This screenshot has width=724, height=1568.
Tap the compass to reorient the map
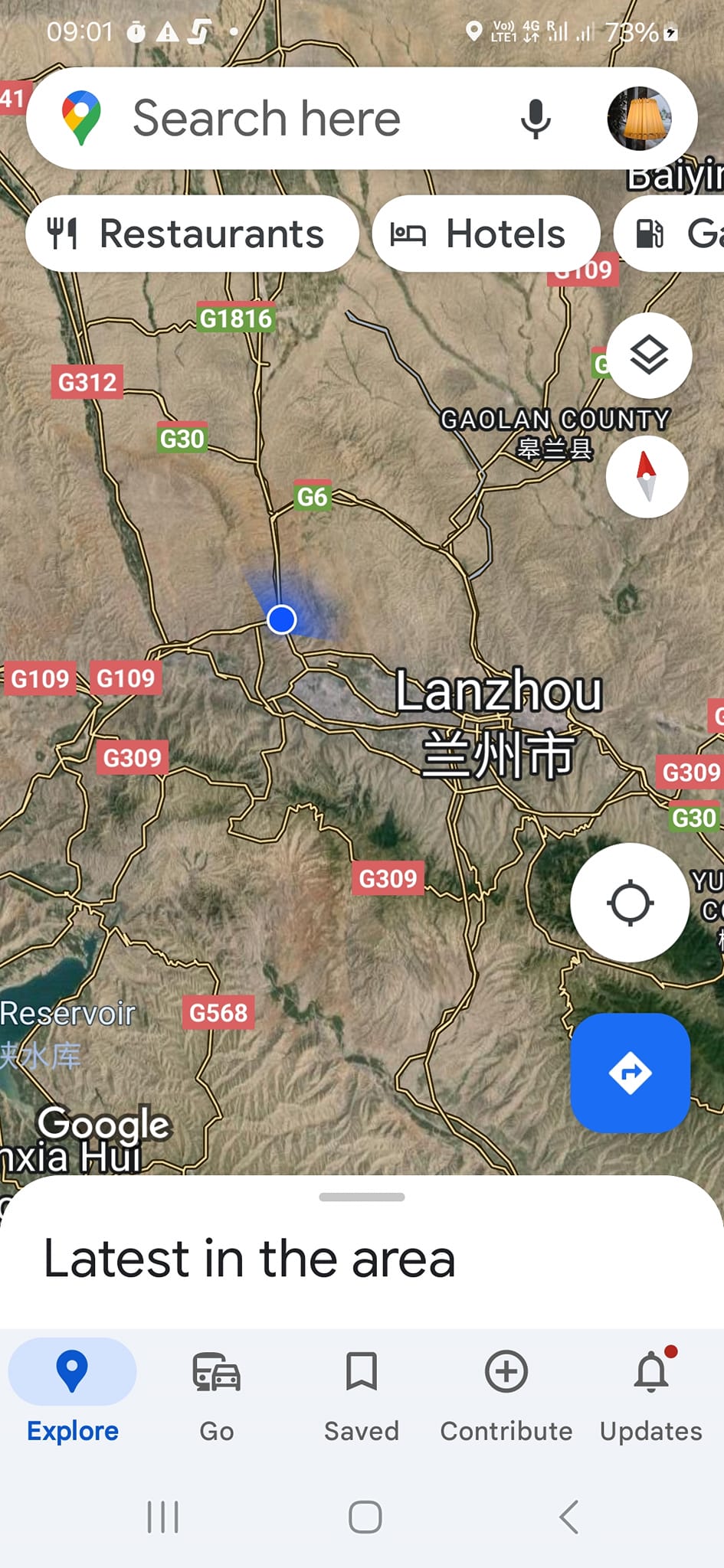[647, 476]
